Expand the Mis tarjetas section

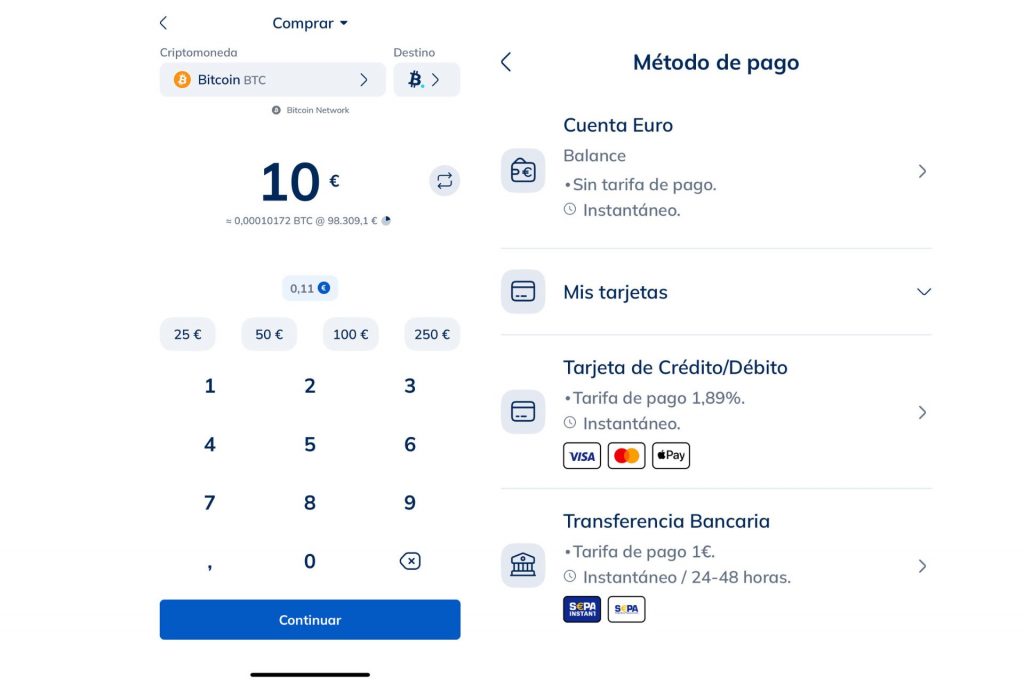point(715,292)
